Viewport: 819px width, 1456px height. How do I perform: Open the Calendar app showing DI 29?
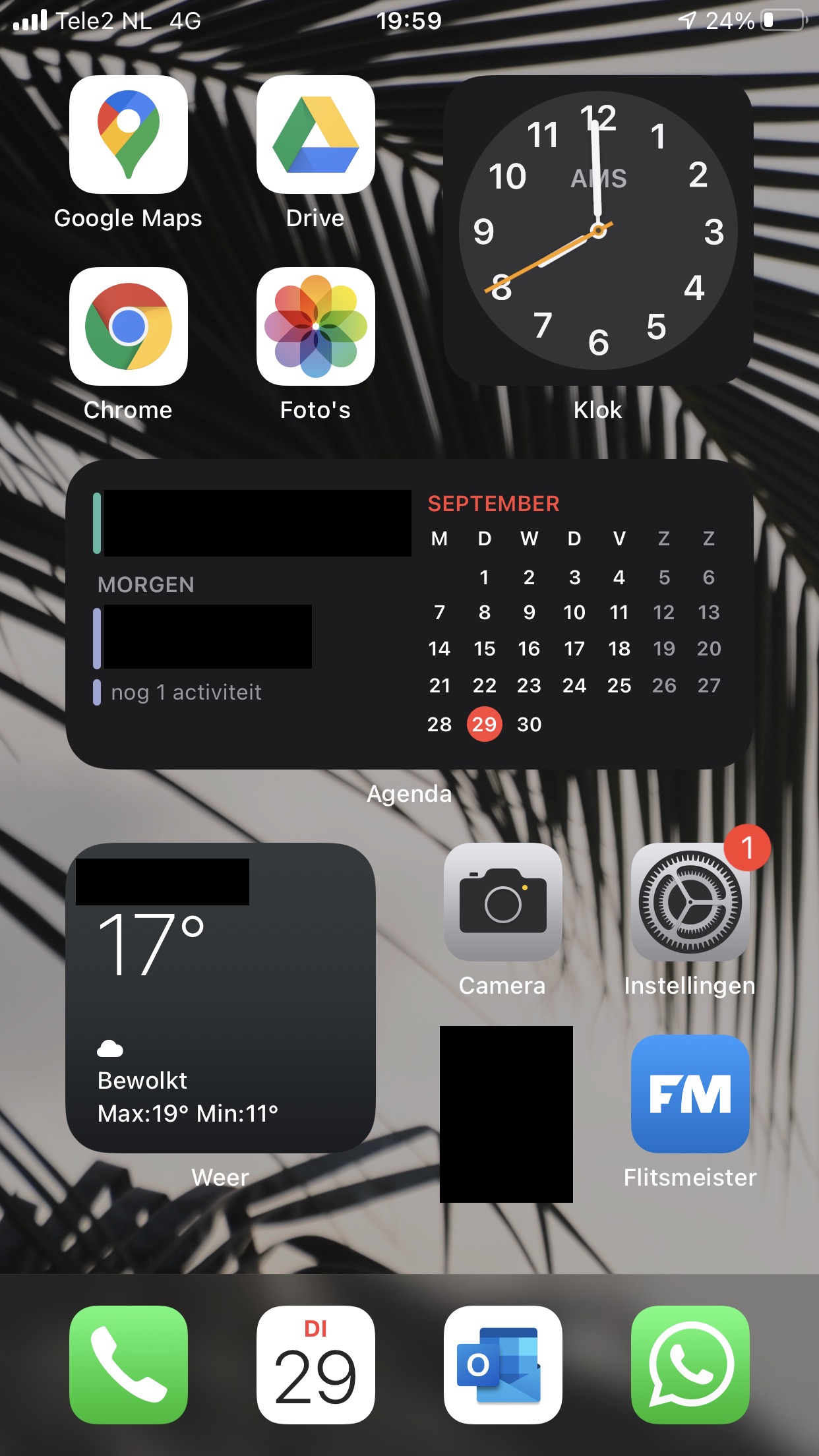coord(316,1365)
